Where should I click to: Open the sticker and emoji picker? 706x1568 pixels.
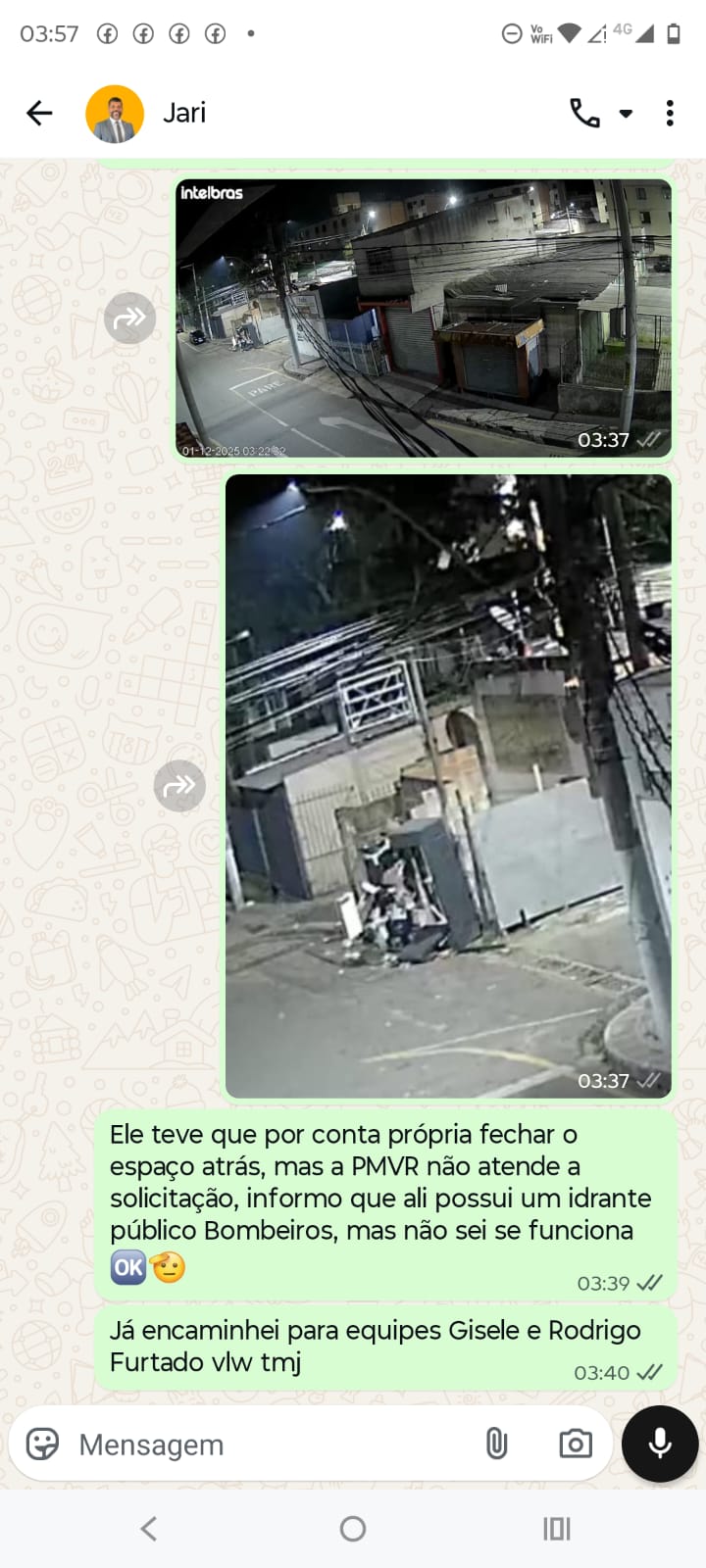coord(42,1444)
